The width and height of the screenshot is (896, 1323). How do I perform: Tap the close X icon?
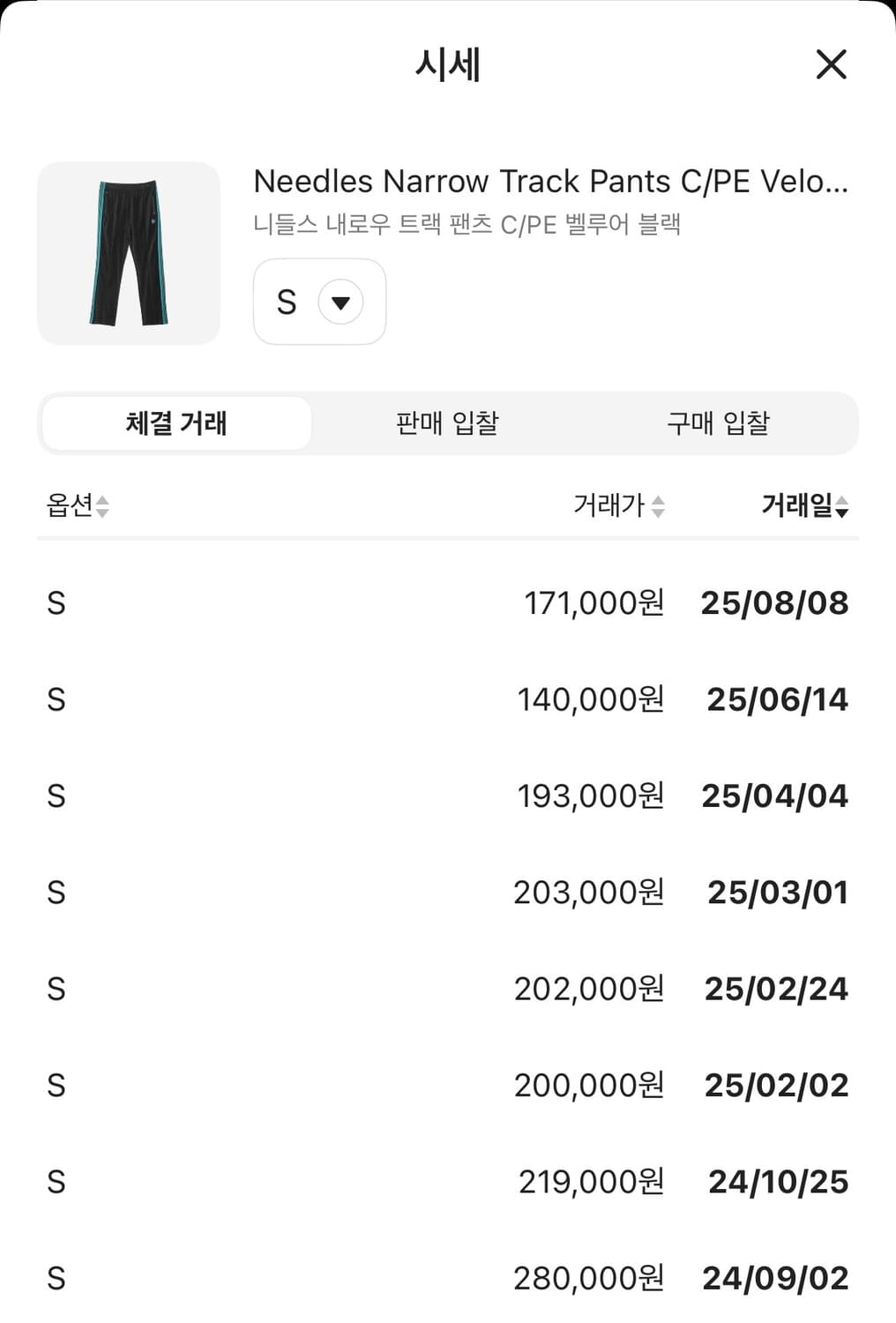tap(830, 65)
